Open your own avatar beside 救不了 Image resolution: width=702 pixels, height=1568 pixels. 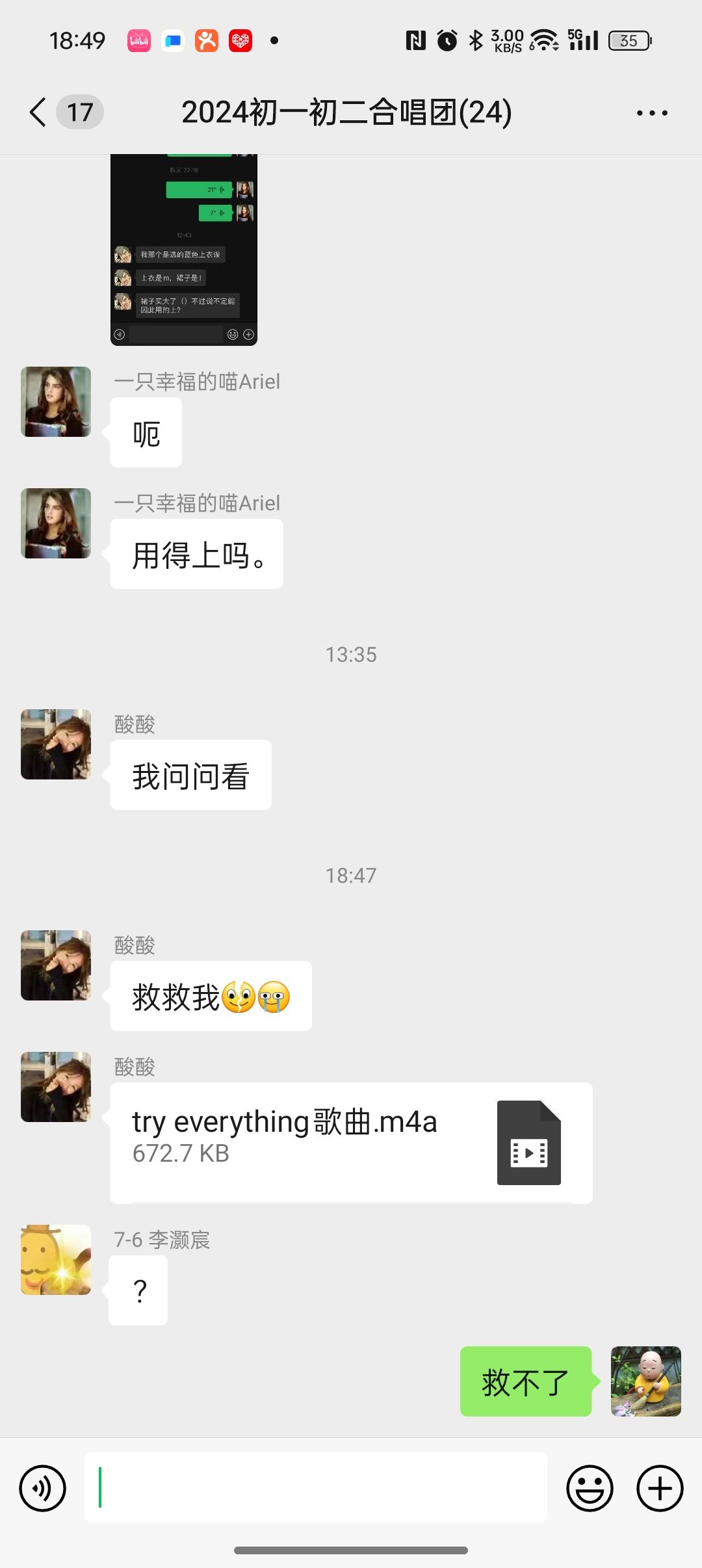pos(645,1381)
